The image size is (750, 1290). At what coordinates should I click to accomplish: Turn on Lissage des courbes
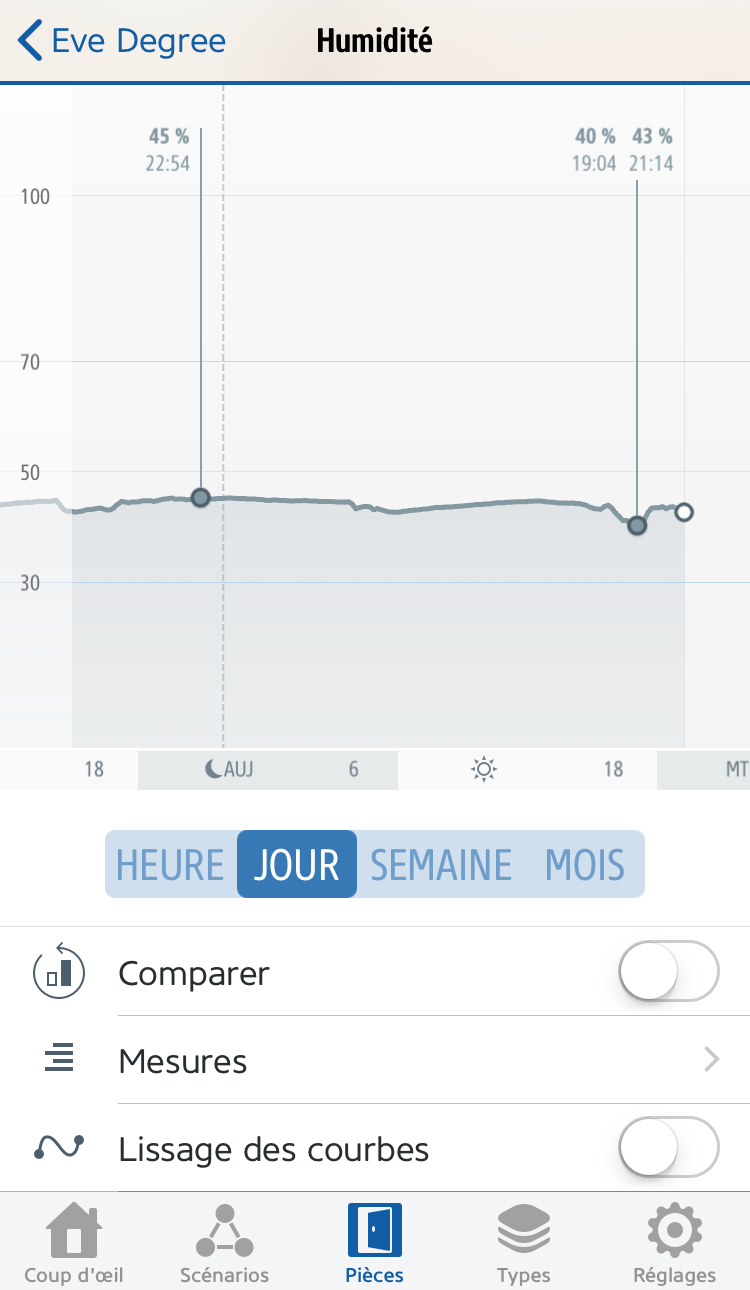668,1147
